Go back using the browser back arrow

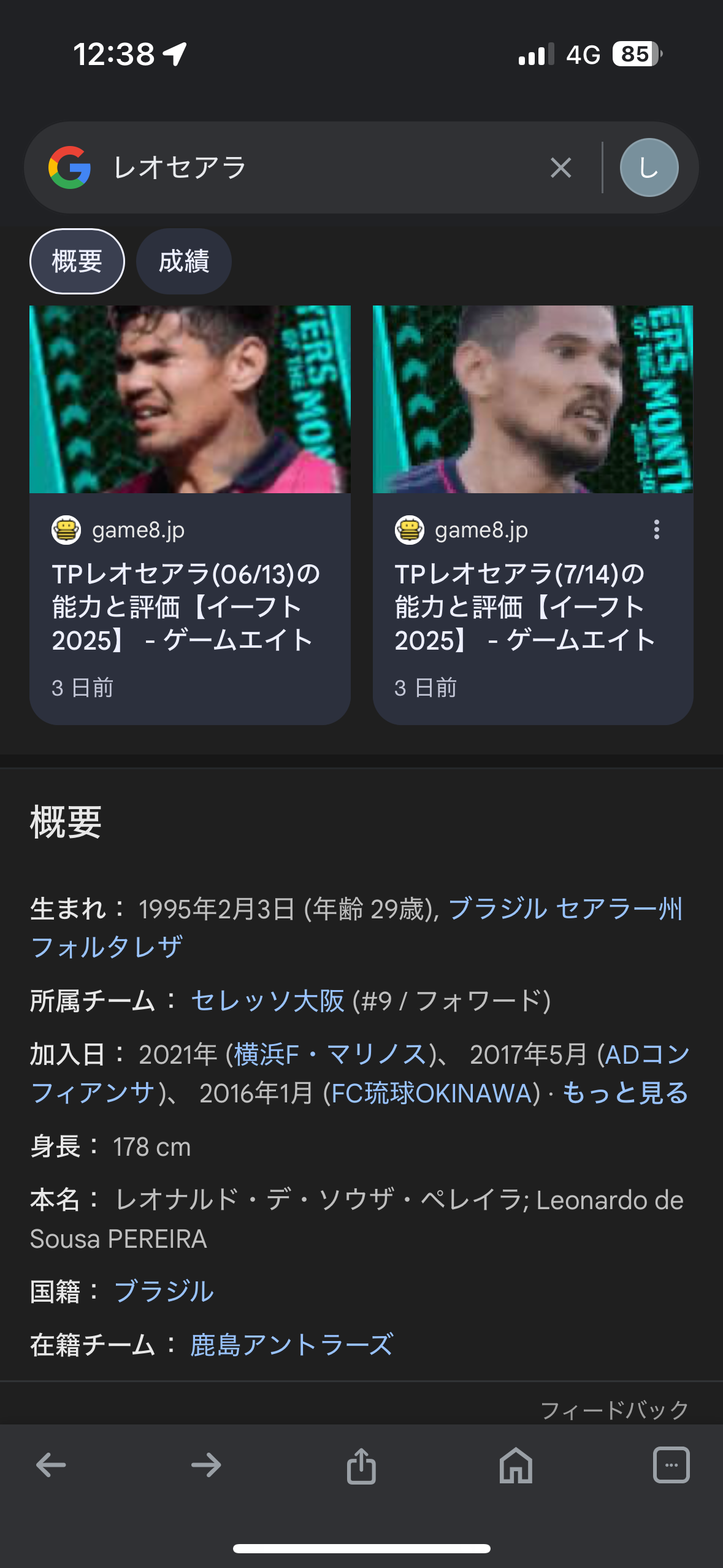pyautogui.click(x=51, y=1465)
